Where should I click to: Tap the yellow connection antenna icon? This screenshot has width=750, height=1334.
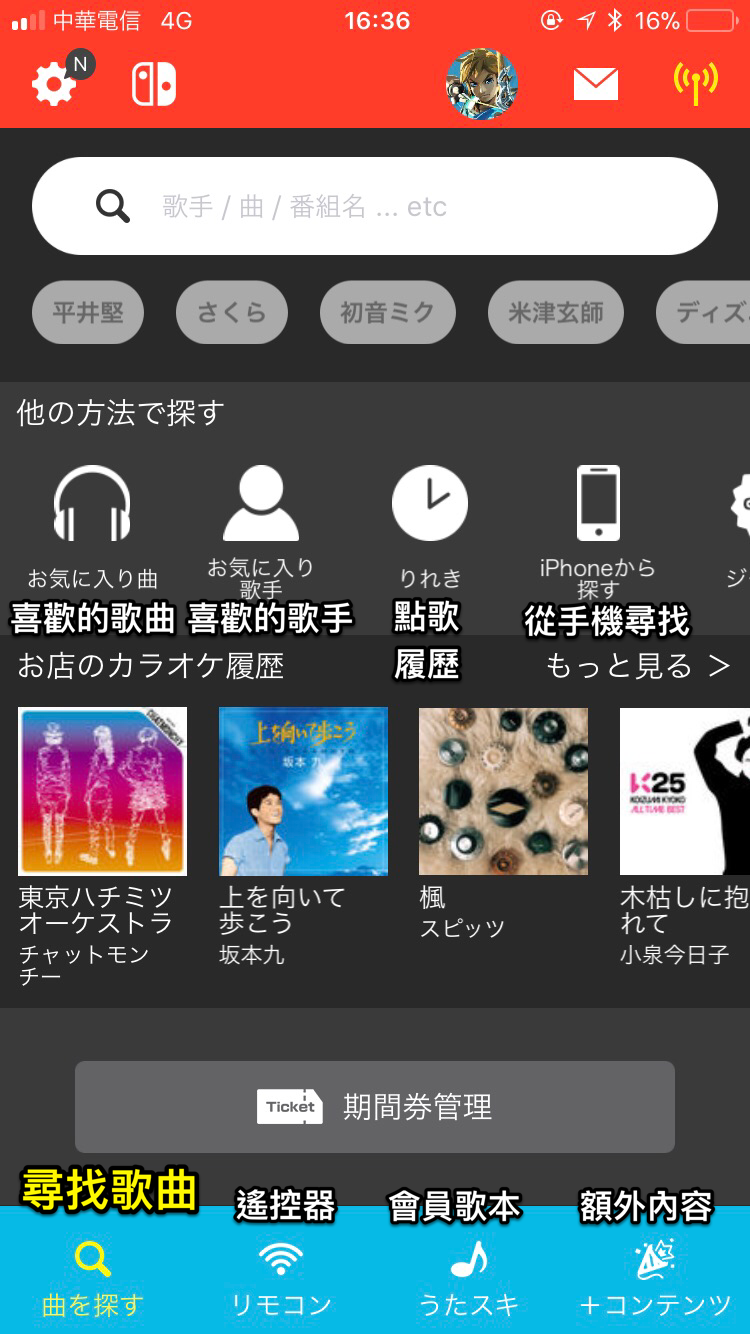click(x=695, y=84)
